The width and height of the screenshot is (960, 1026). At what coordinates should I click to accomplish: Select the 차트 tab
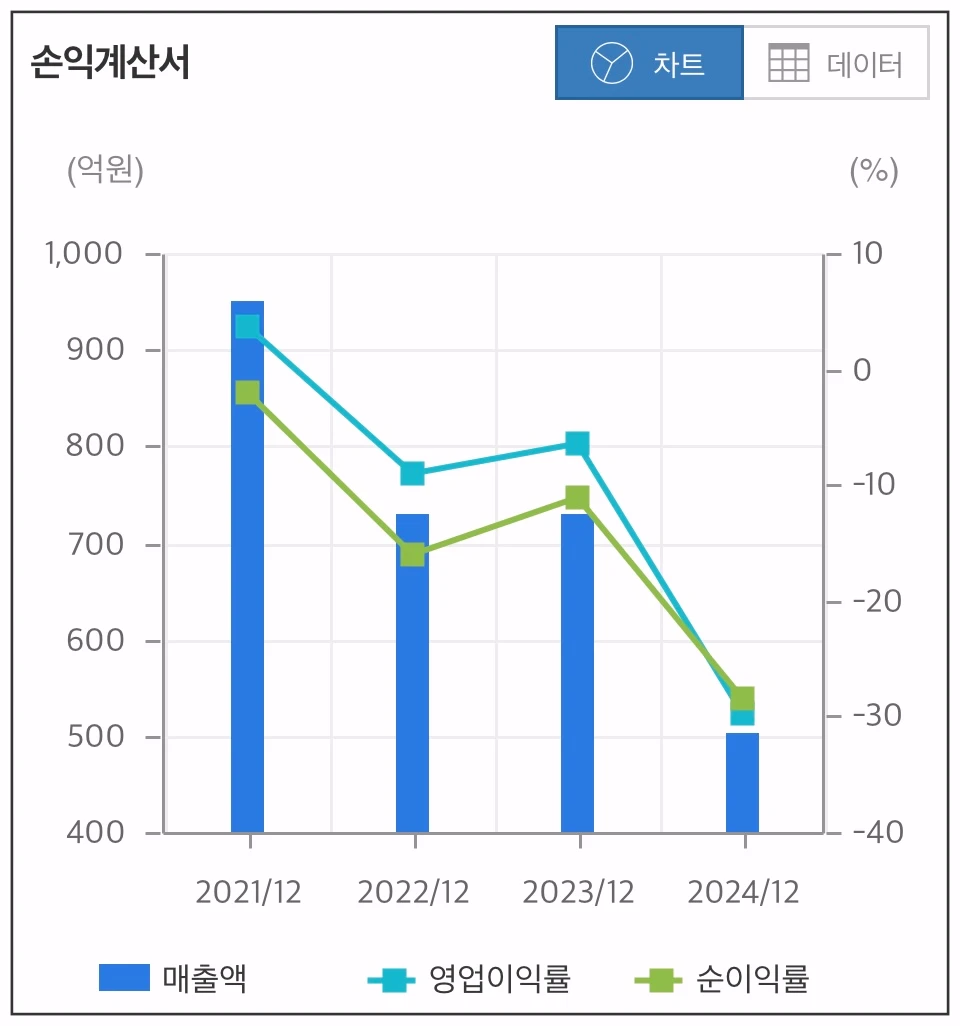pos(650,63)
